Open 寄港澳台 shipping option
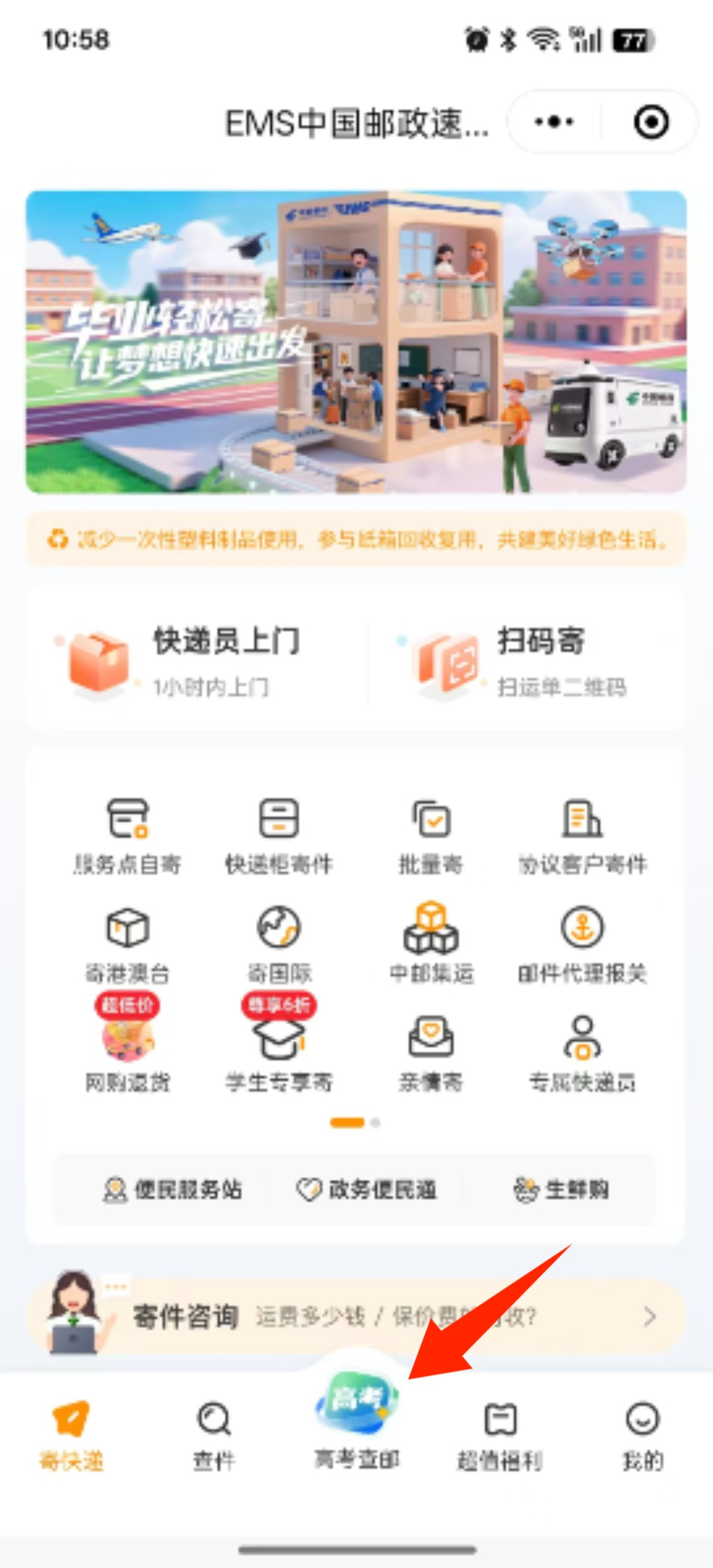 click(127, 944)
